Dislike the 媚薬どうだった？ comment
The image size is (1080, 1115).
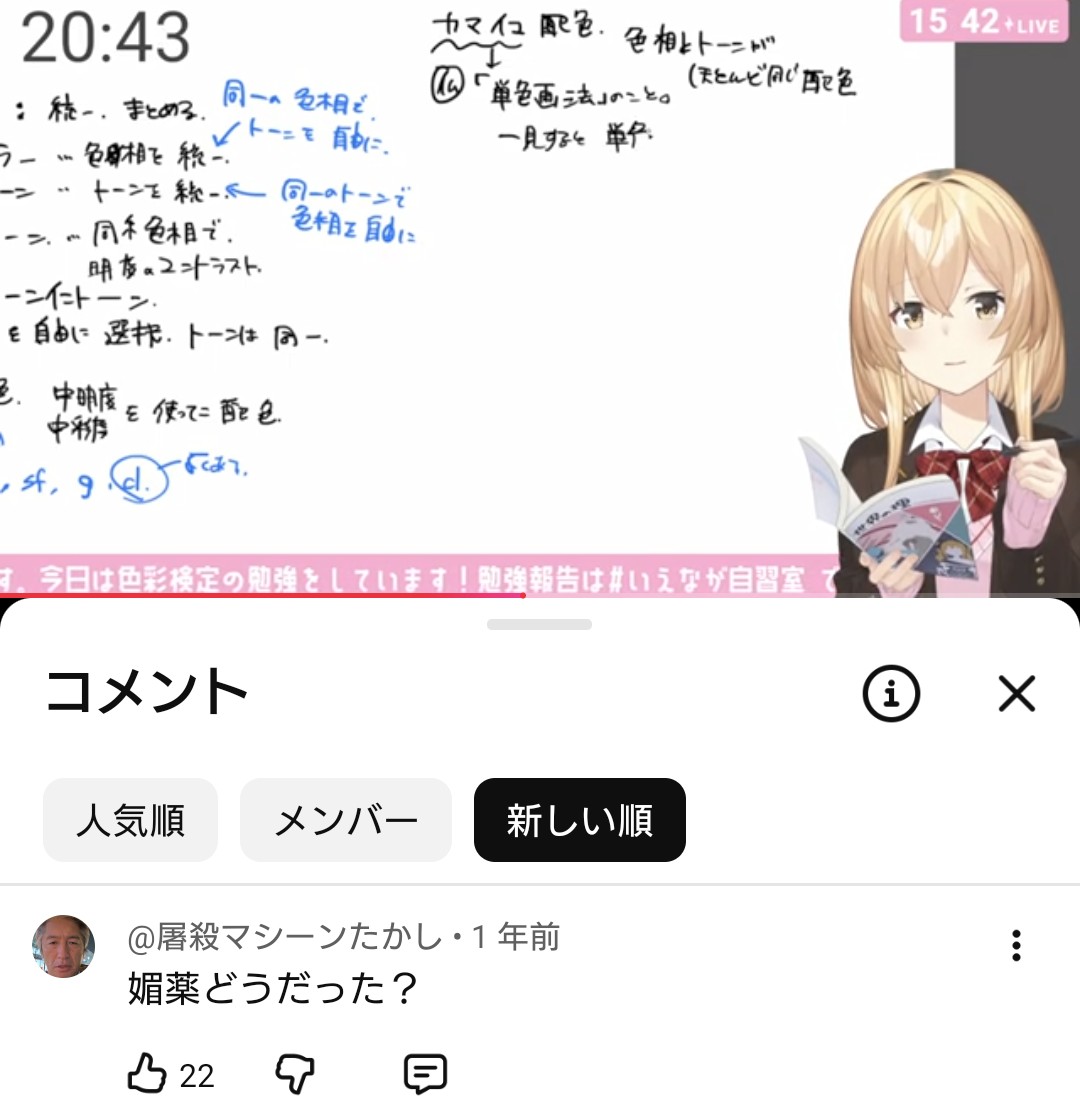295,1075
